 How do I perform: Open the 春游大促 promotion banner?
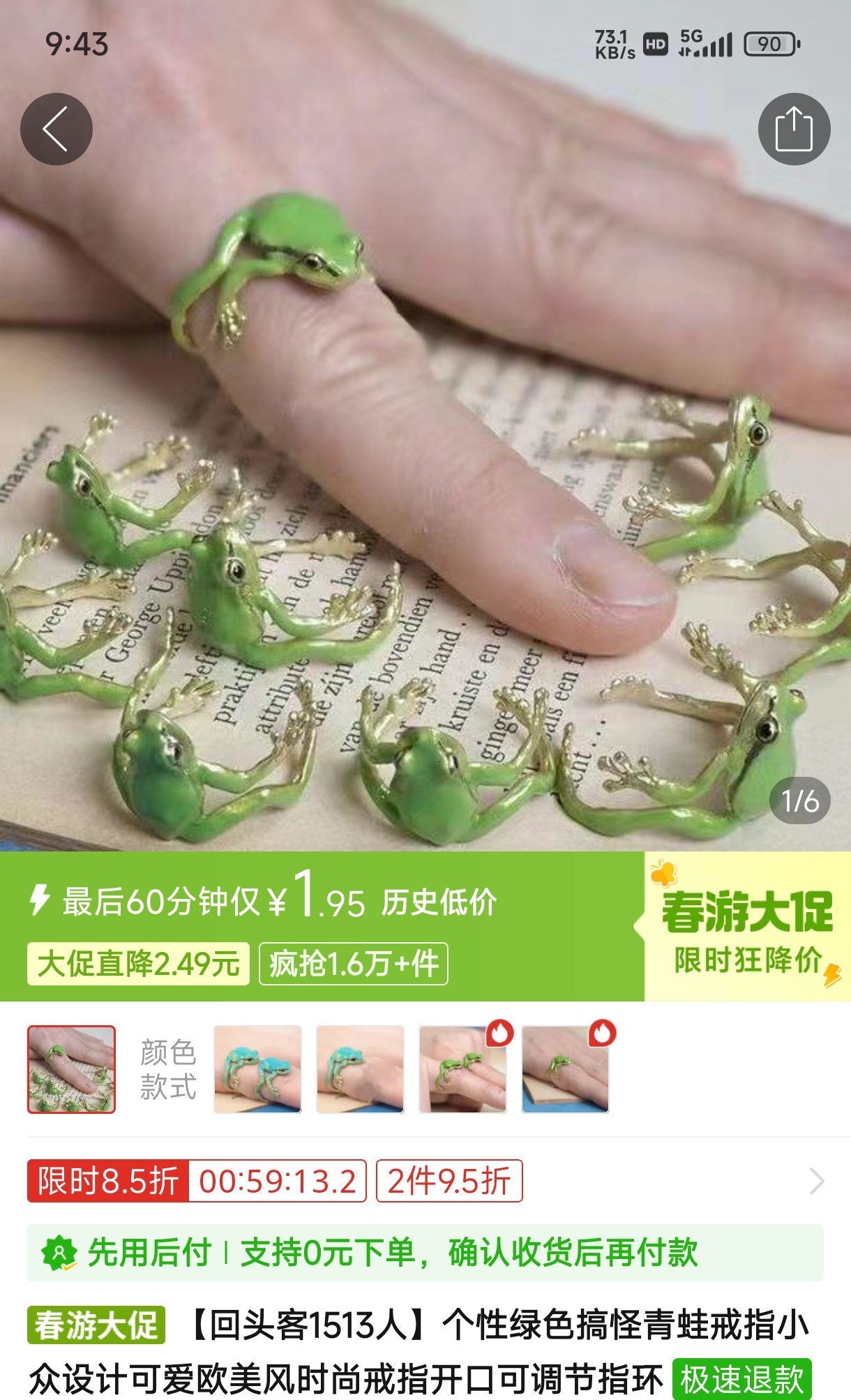[x=747, y=927]
